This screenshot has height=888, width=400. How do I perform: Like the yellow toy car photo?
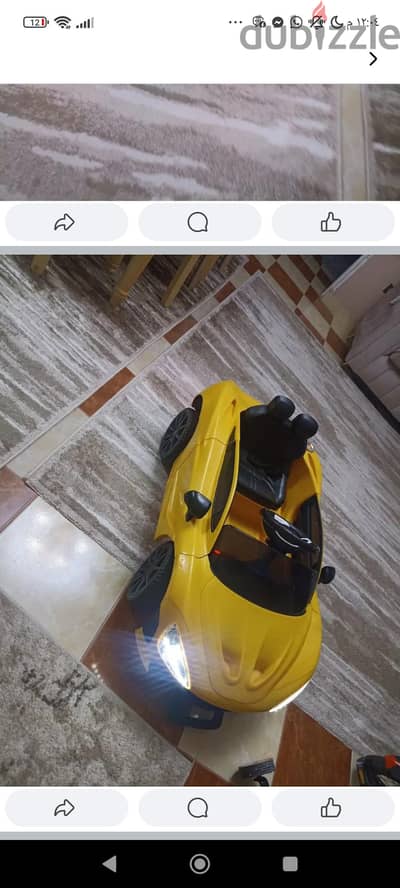coord(333,808)
